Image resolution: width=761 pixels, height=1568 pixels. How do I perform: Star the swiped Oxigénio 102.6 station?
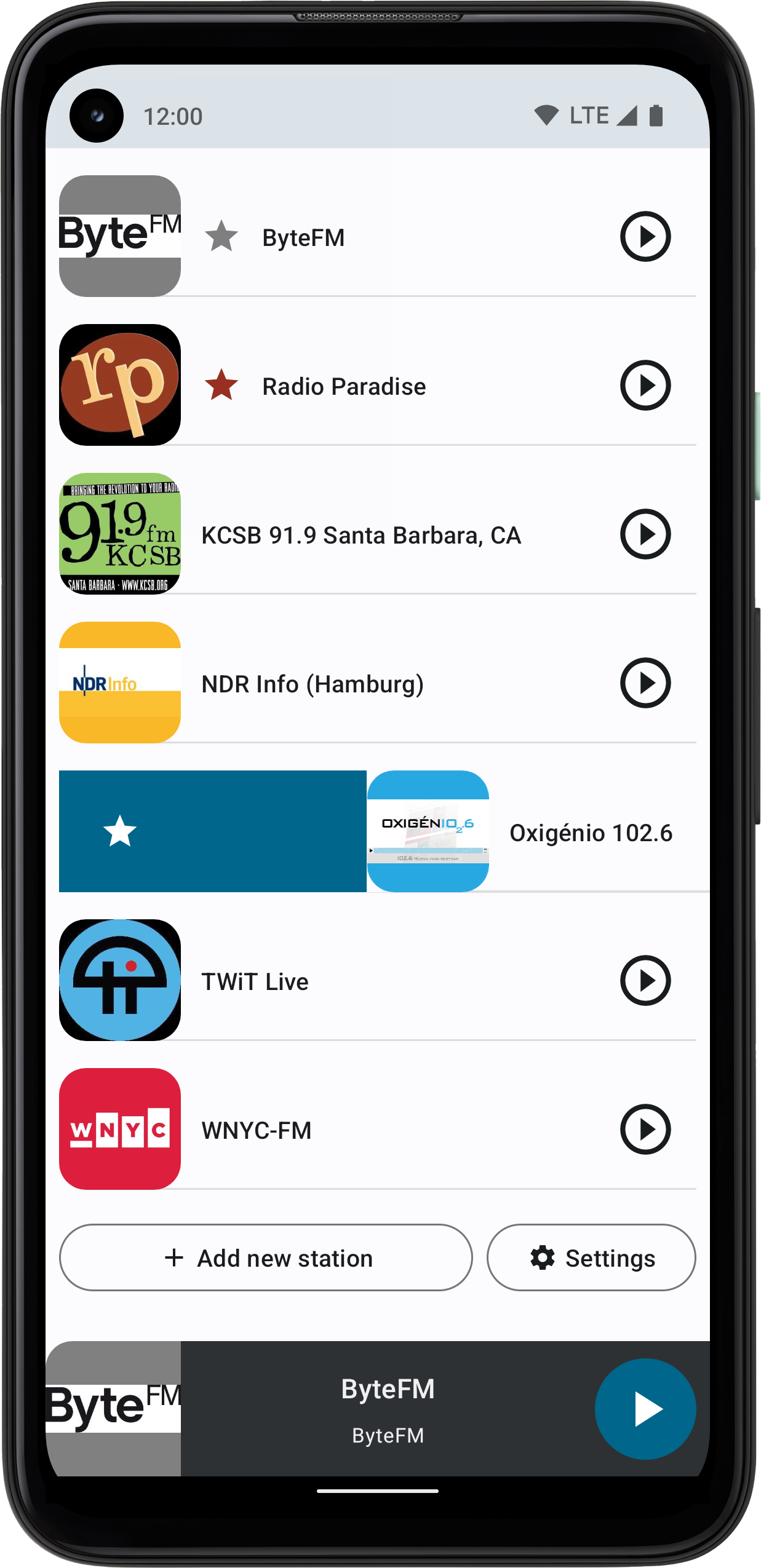(120, 831)
